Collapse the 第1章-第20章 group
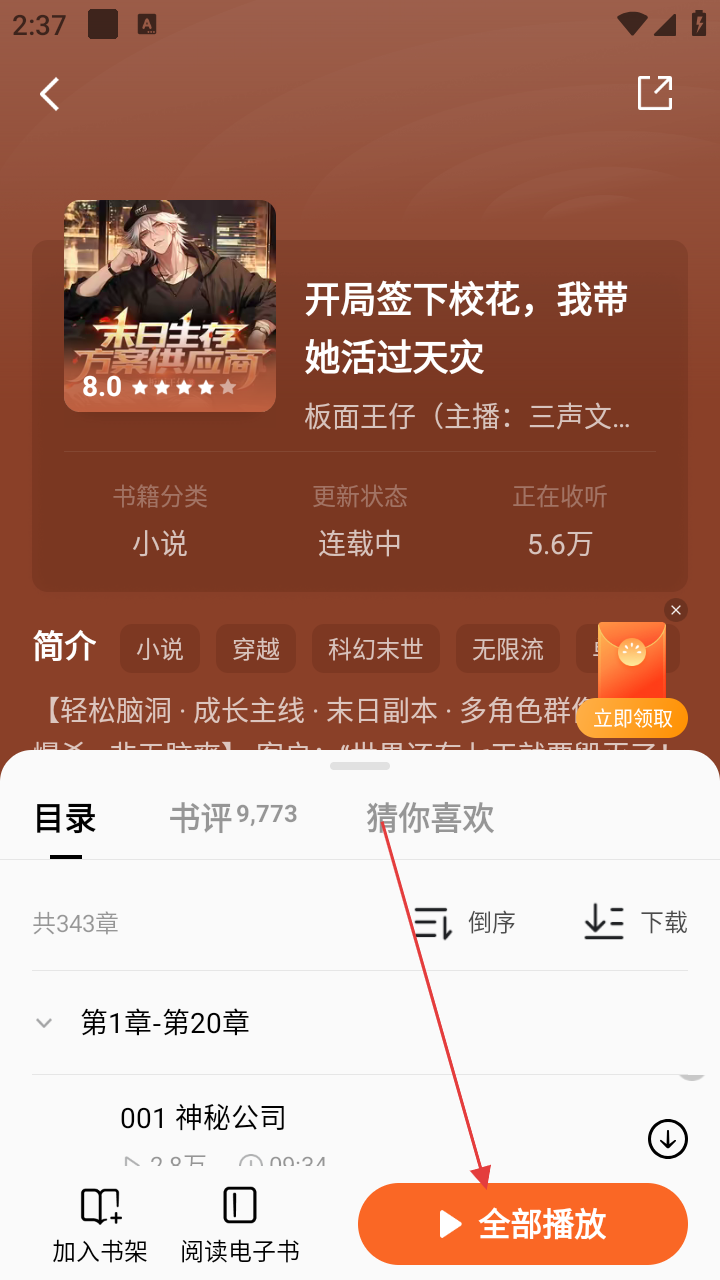The width and height of the screenshot is (720, 1280). 44,1022
